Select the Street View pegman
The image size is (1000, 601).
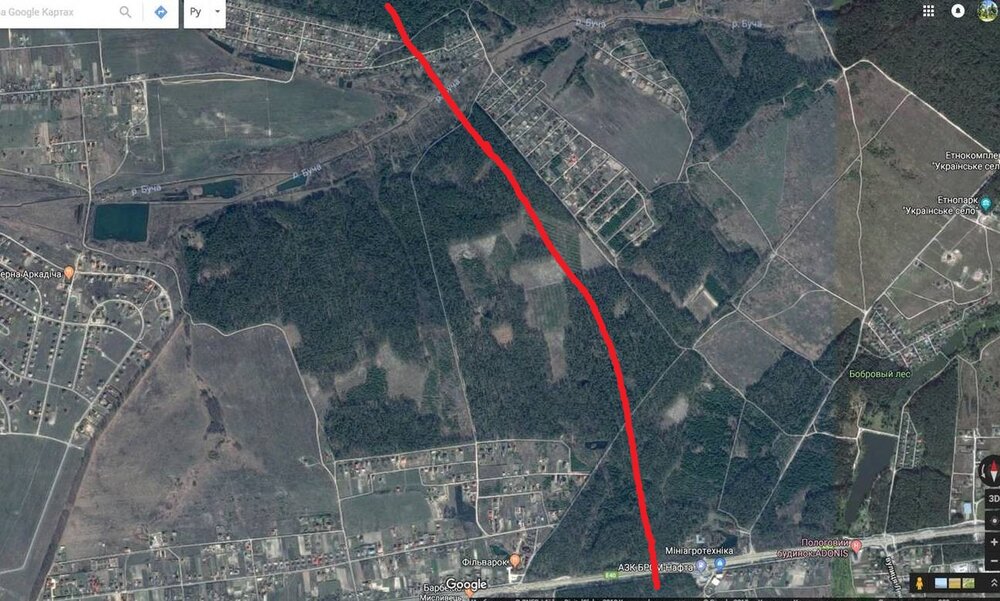coord(921,583)
